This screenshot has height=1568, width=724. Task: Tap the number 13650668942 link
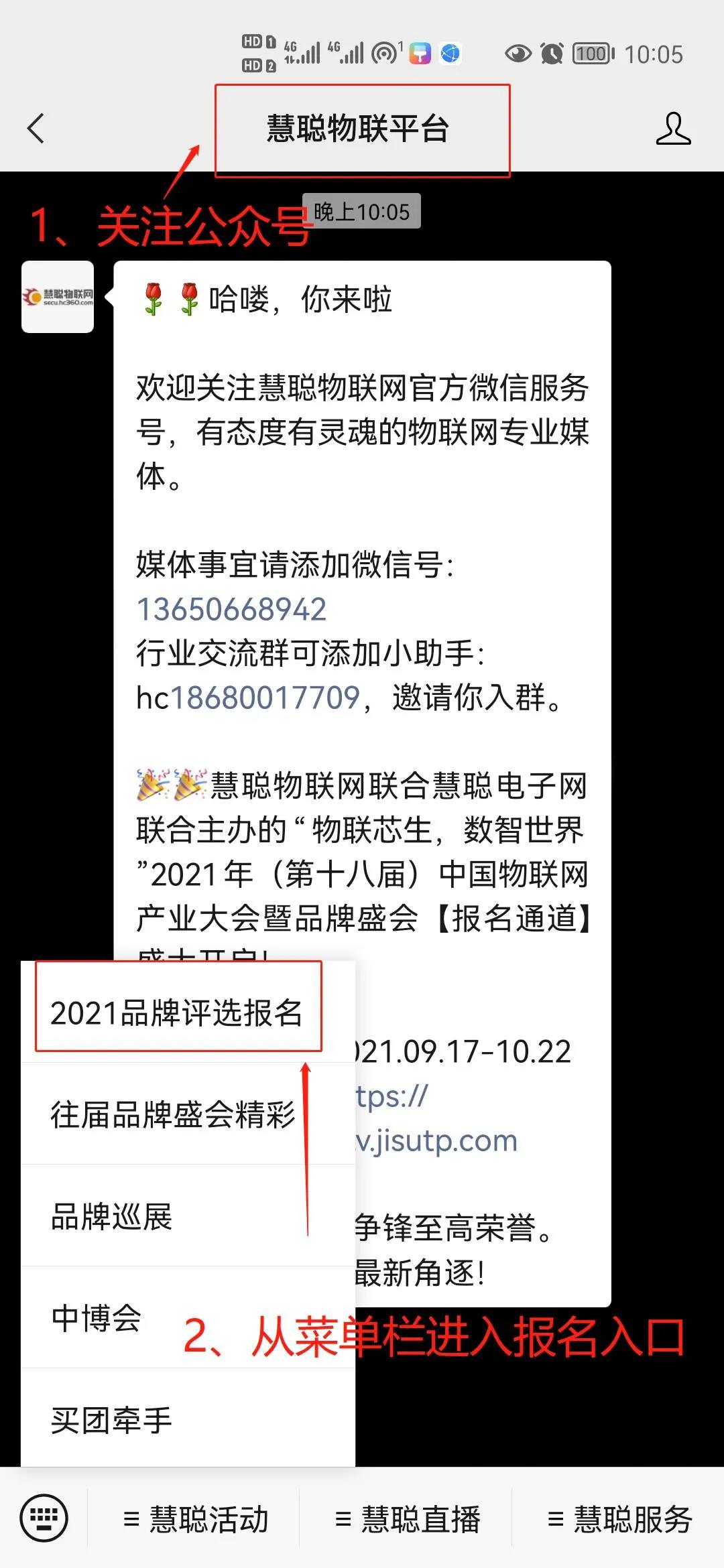point(231,609)
